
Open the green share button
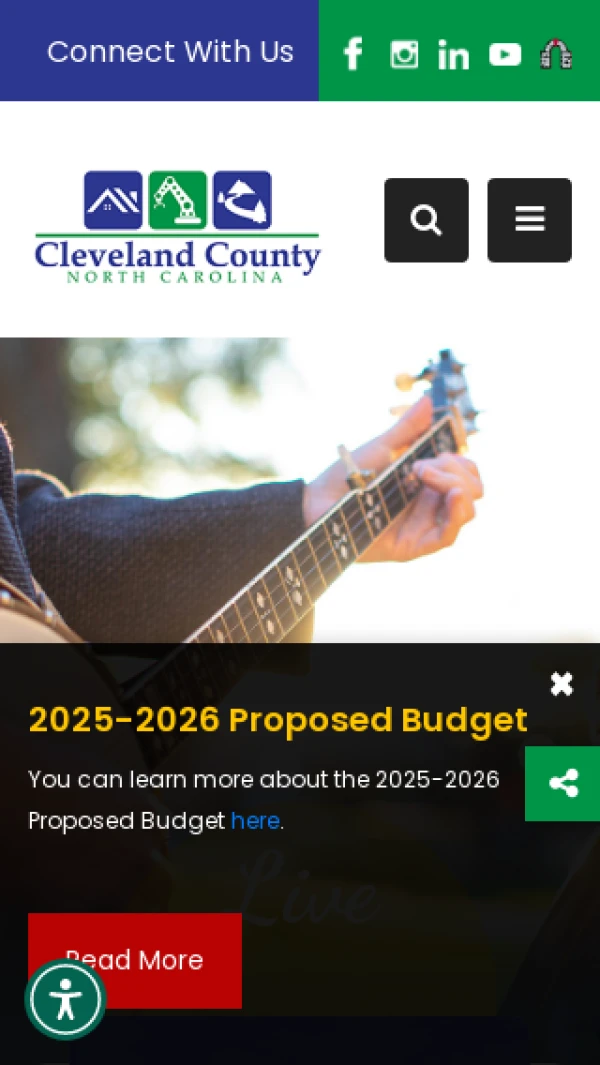[x=563, y=783]
